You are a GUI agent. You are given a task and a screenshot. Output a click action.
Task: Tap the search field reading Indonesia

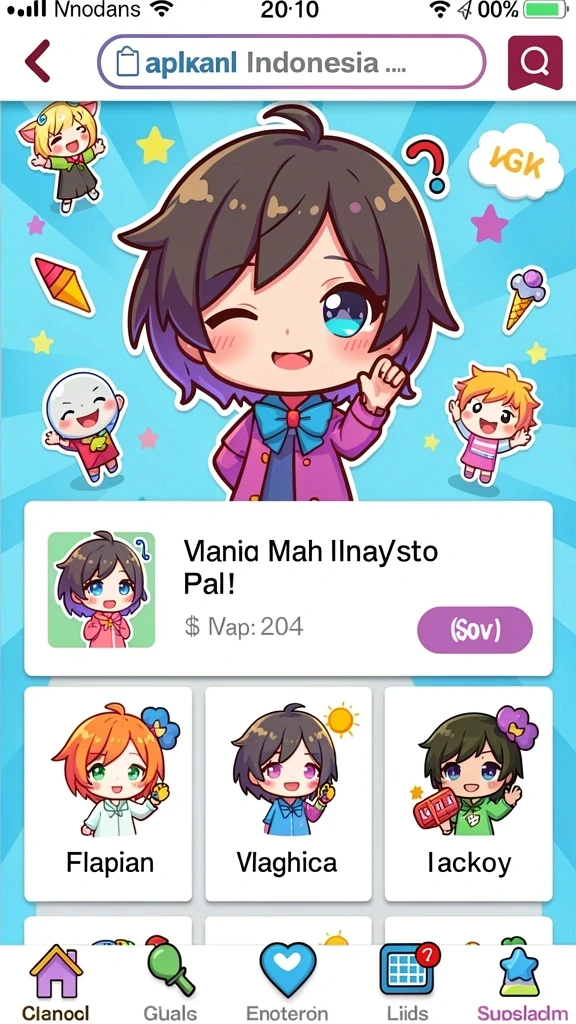tap(291, 62)
